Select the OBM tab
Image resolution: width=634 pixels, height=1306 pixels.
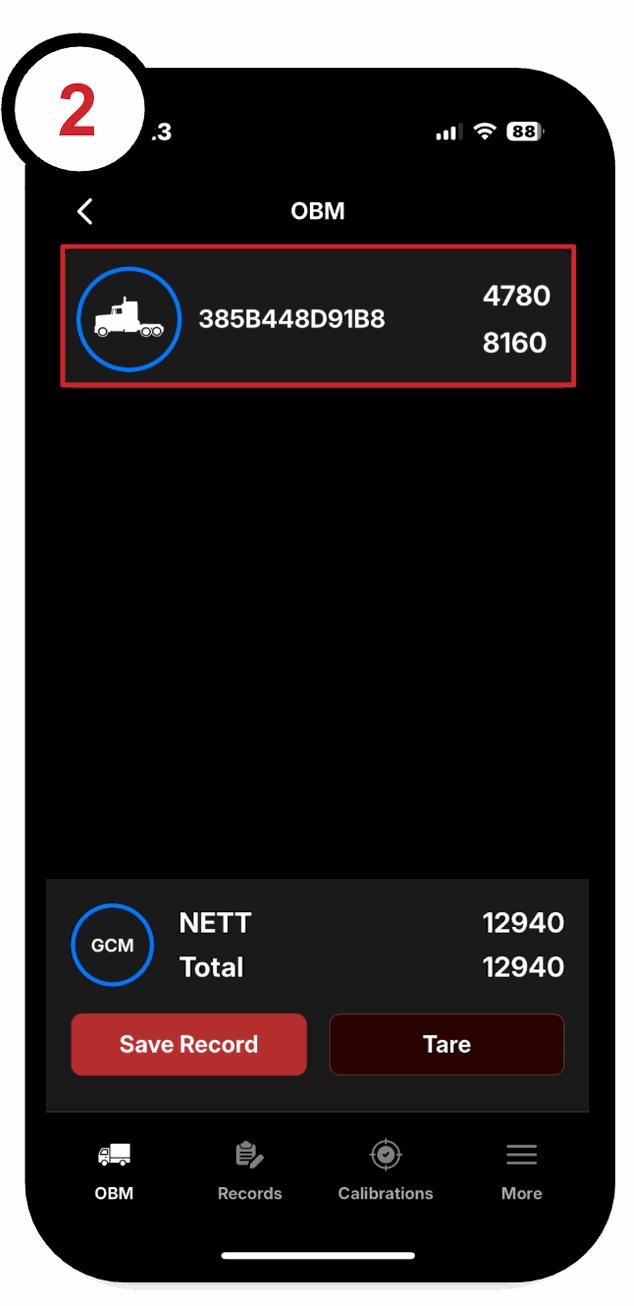(114, 1171)
